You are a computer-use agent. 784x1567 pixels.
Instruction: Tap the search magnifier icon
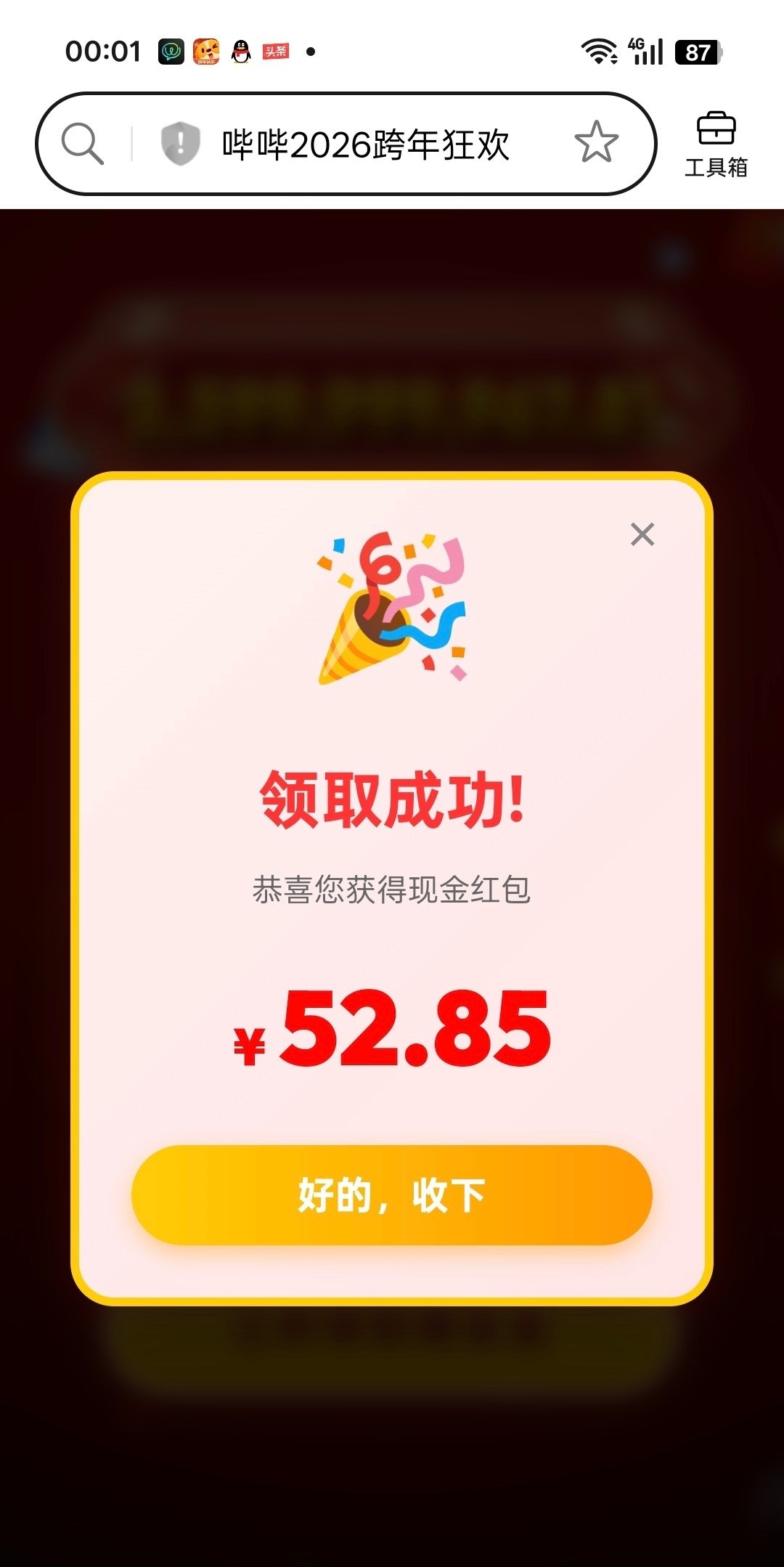coord(82,143)
